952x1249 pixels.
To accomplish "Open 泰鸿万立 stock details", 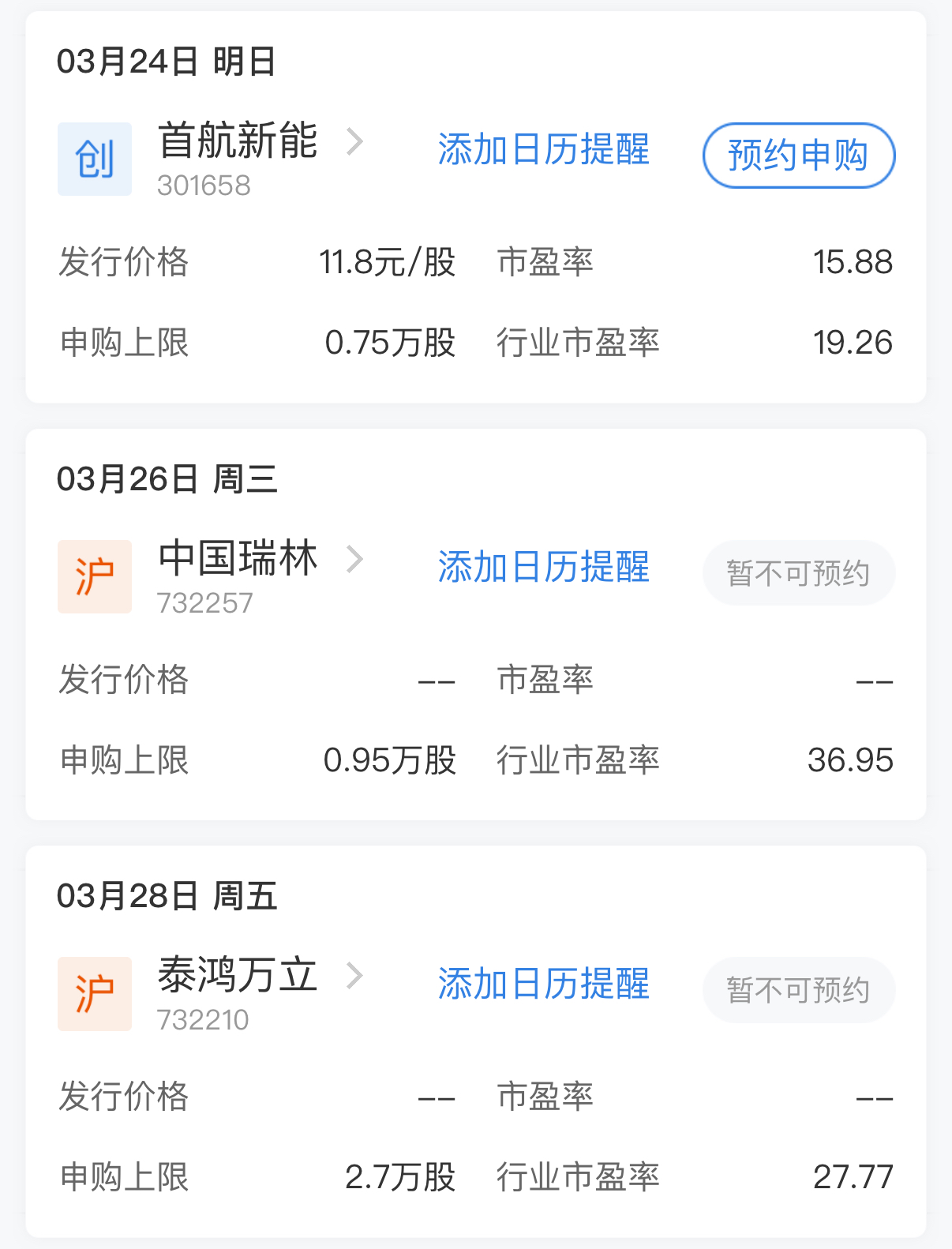I will [x=238, y=976].
